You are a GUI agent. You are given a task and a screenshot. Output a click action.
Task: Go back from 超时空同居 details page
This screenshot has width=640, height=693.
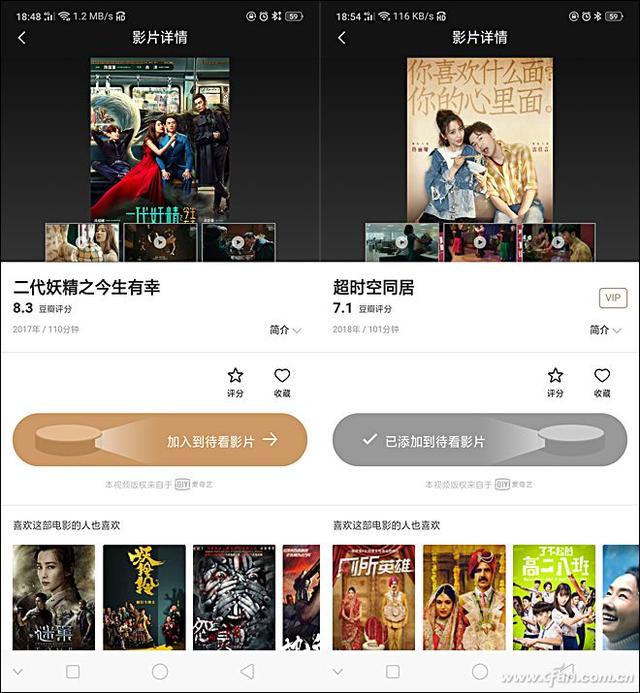pyautogui.click(x=342, y=38)
